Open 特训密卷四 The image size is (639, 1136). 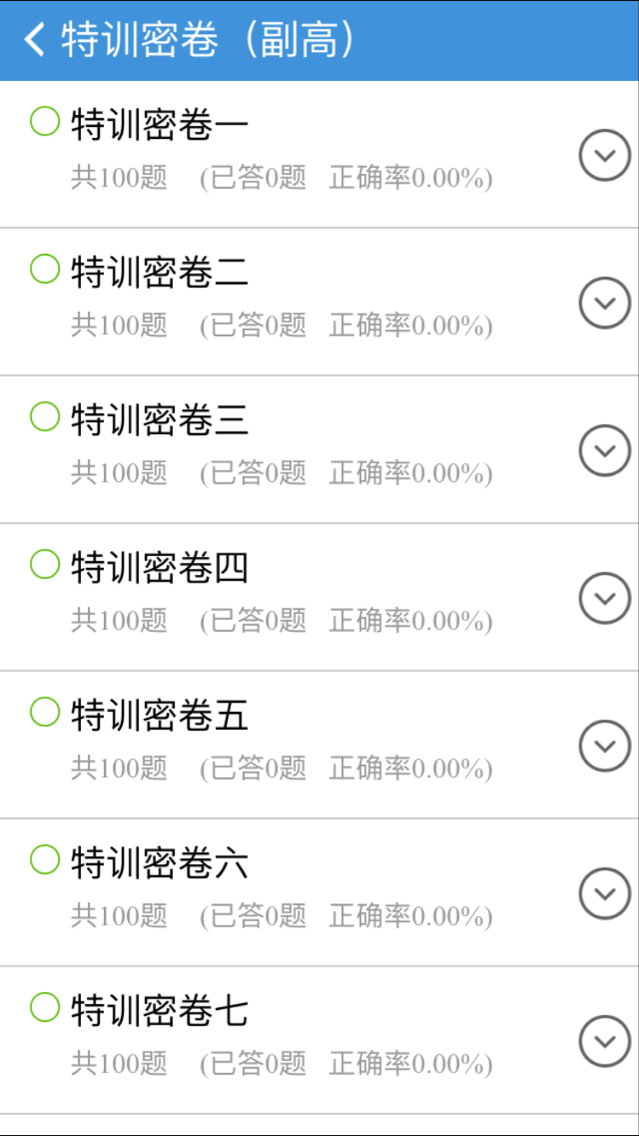[x=160, y=568]
